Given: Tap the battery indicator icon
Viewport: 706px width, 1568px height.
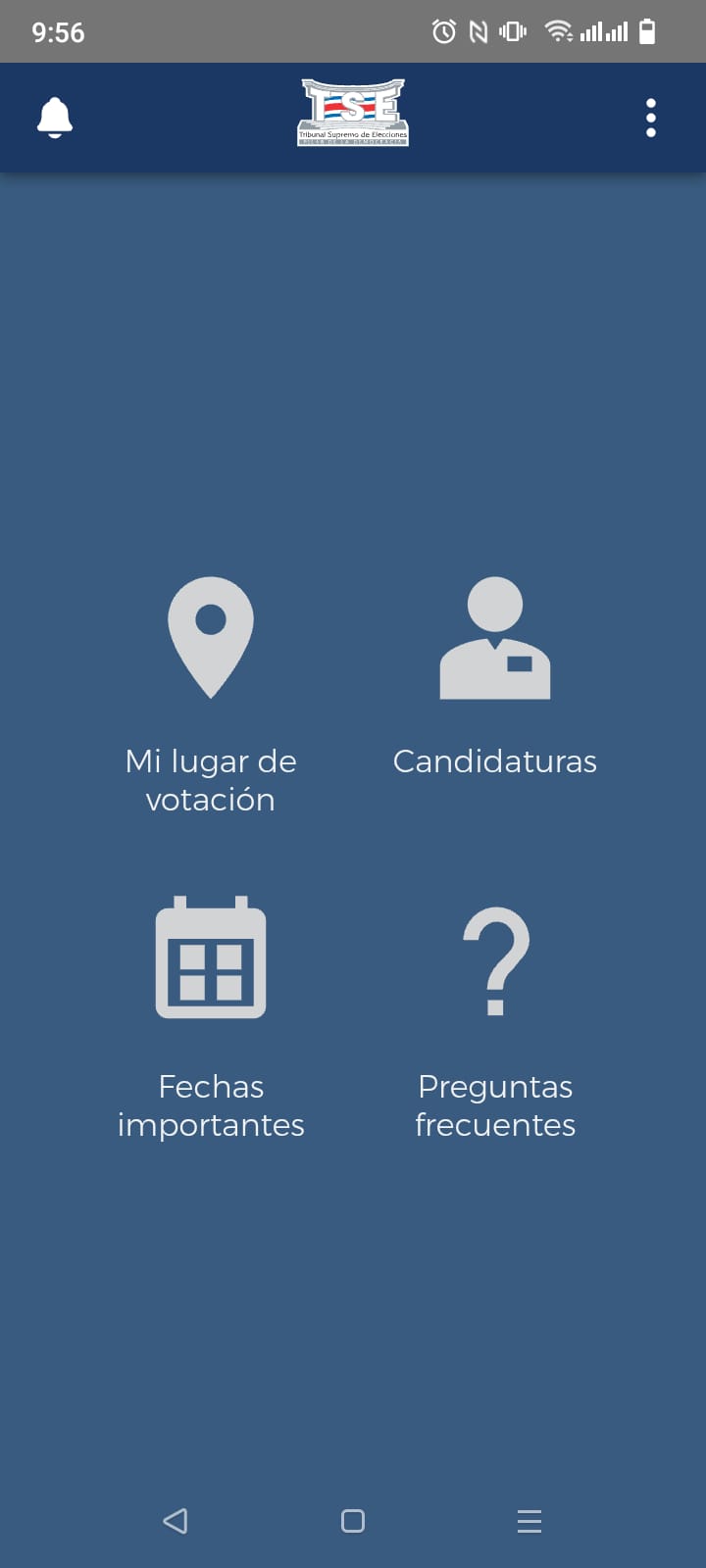Looking at the screenshot, I should coord(648,31).
